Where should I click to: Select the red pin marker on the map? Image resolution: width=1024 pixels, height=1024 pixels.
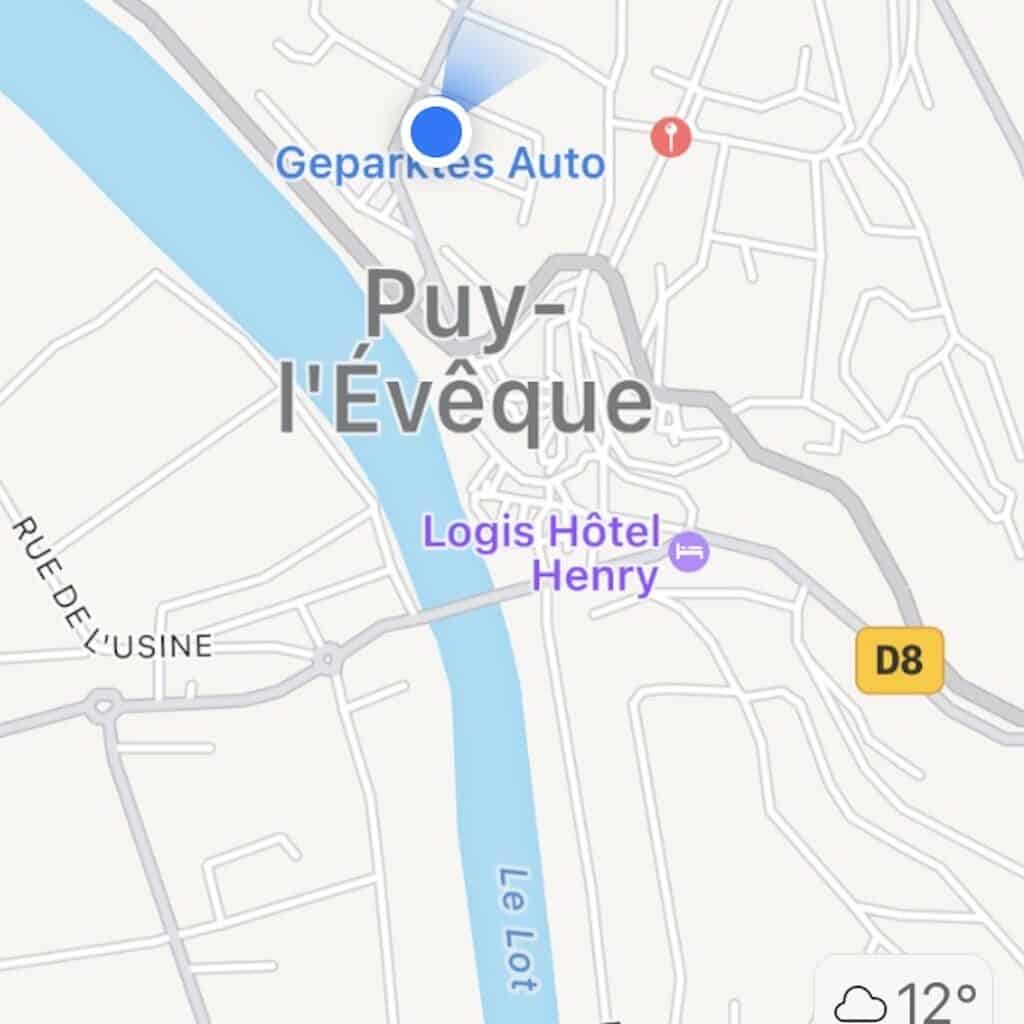(671, 136)
